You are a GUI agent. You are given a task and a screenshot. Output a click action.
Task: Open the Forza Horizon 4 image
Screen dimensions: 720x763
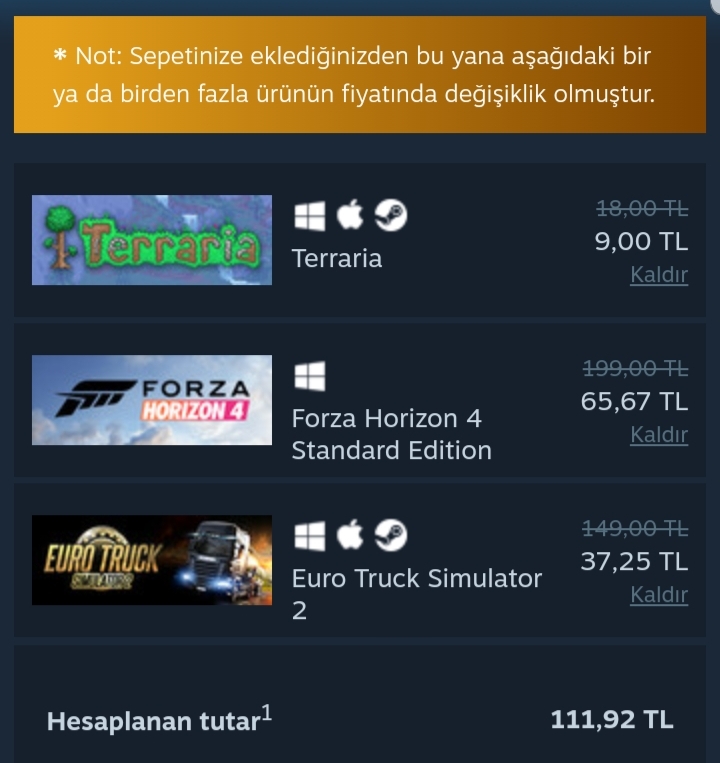[152, 400]
